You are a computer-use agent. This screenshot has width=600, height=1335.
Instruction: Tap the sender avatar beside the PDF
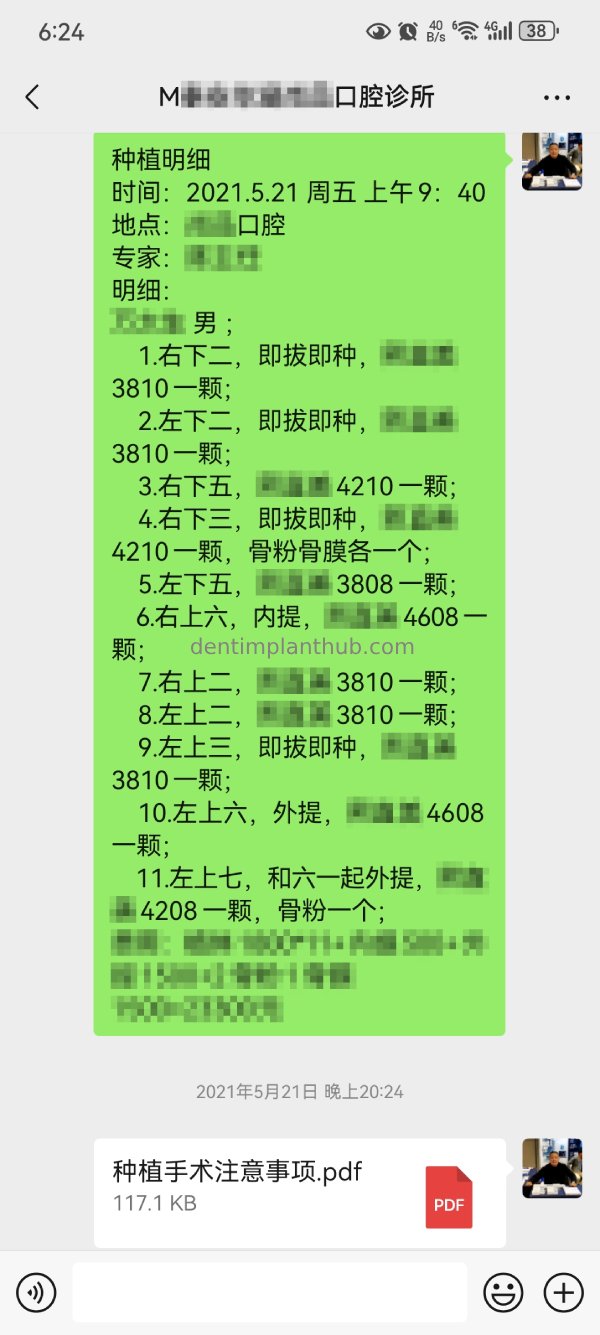[x=551, y=1168]
